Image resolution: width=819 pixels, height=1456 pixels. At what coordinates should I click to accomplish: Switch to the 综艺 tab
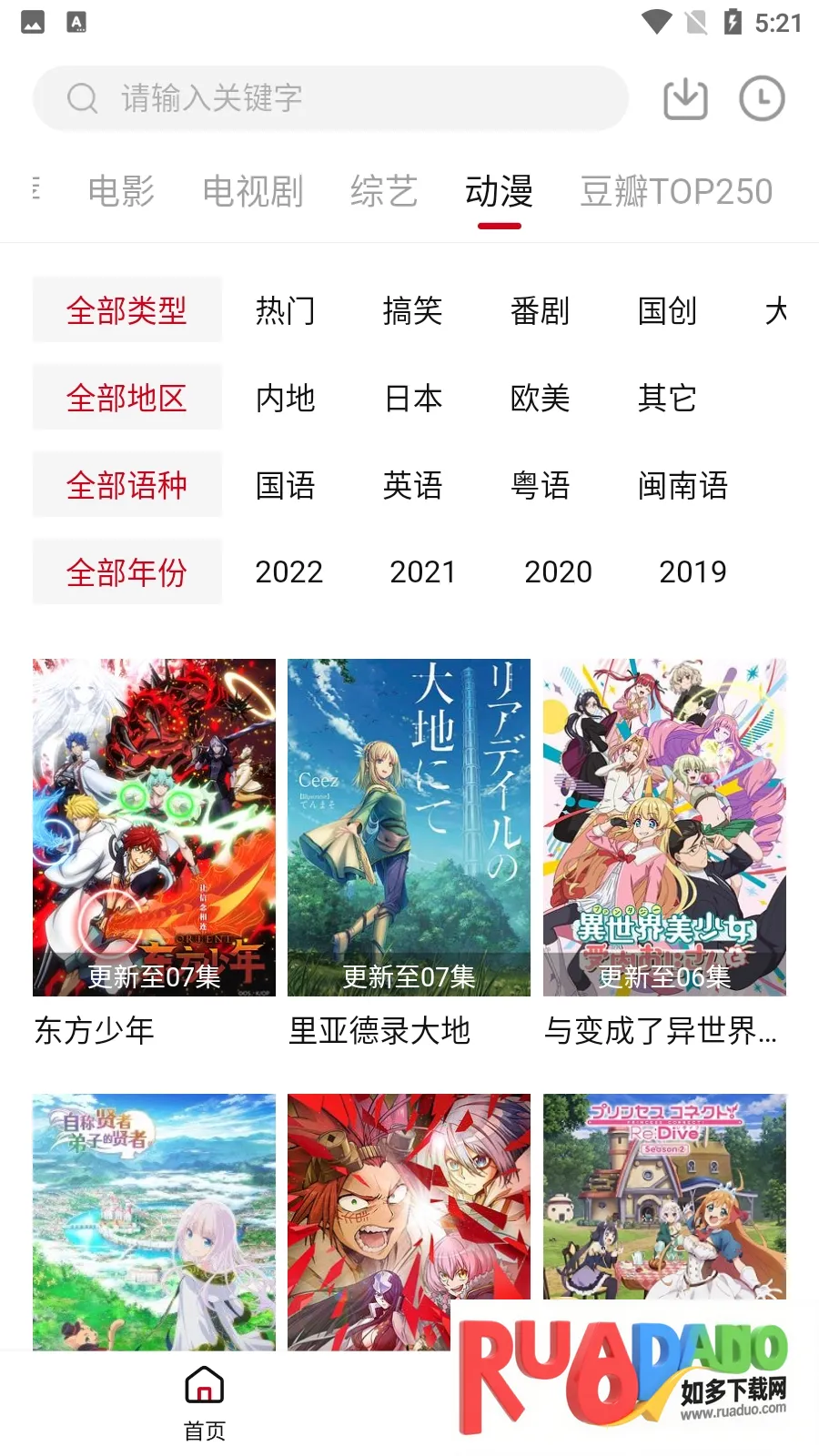(383, 192)
